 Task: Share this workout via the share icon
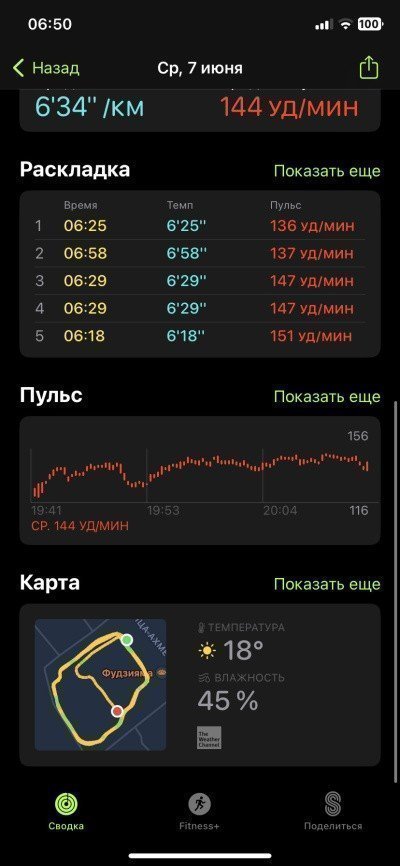click(369, 68)
